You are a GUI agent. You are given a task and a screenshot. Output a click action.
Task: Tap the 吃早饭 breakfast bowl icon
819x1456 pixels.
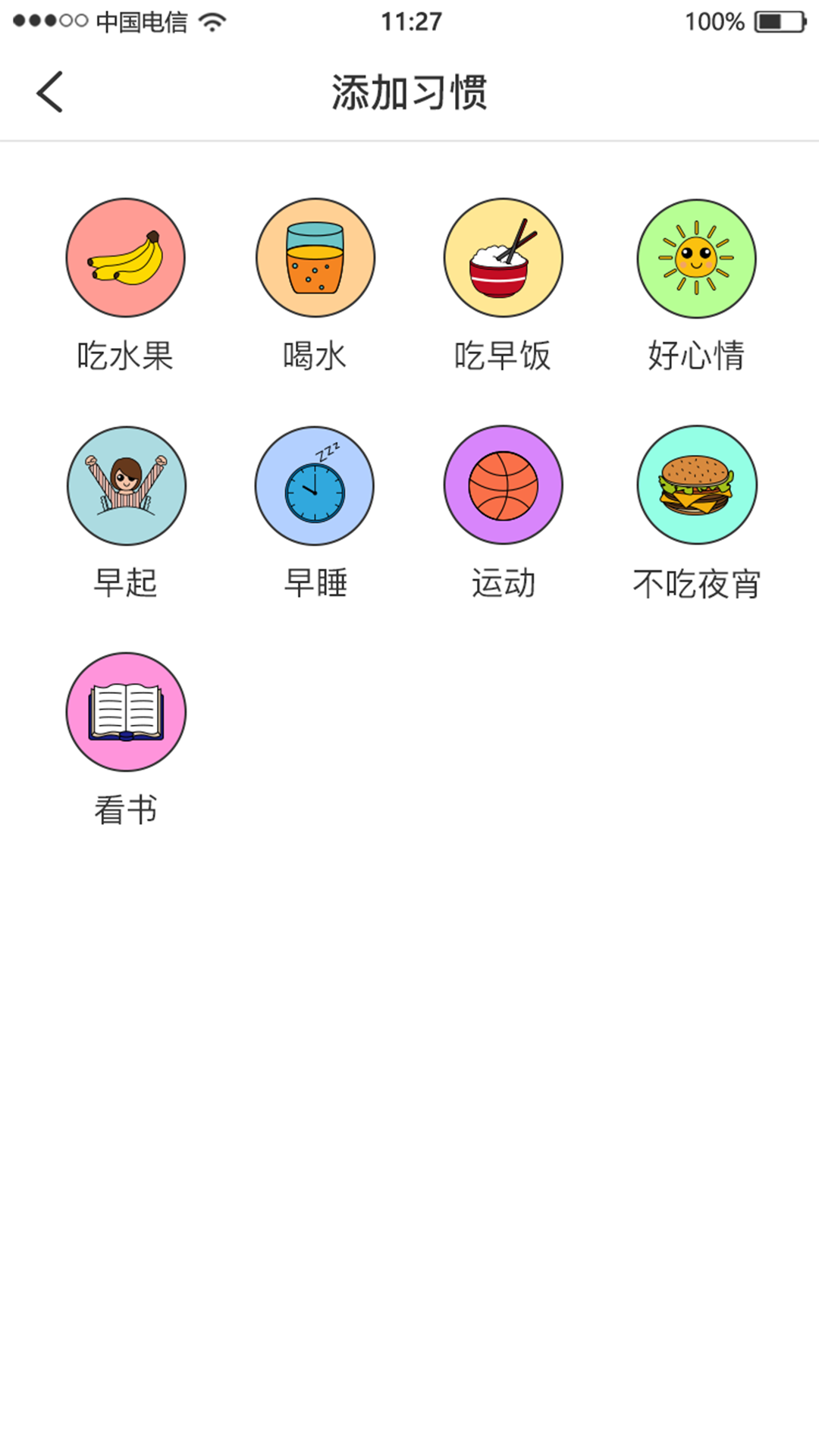point(504,259)
